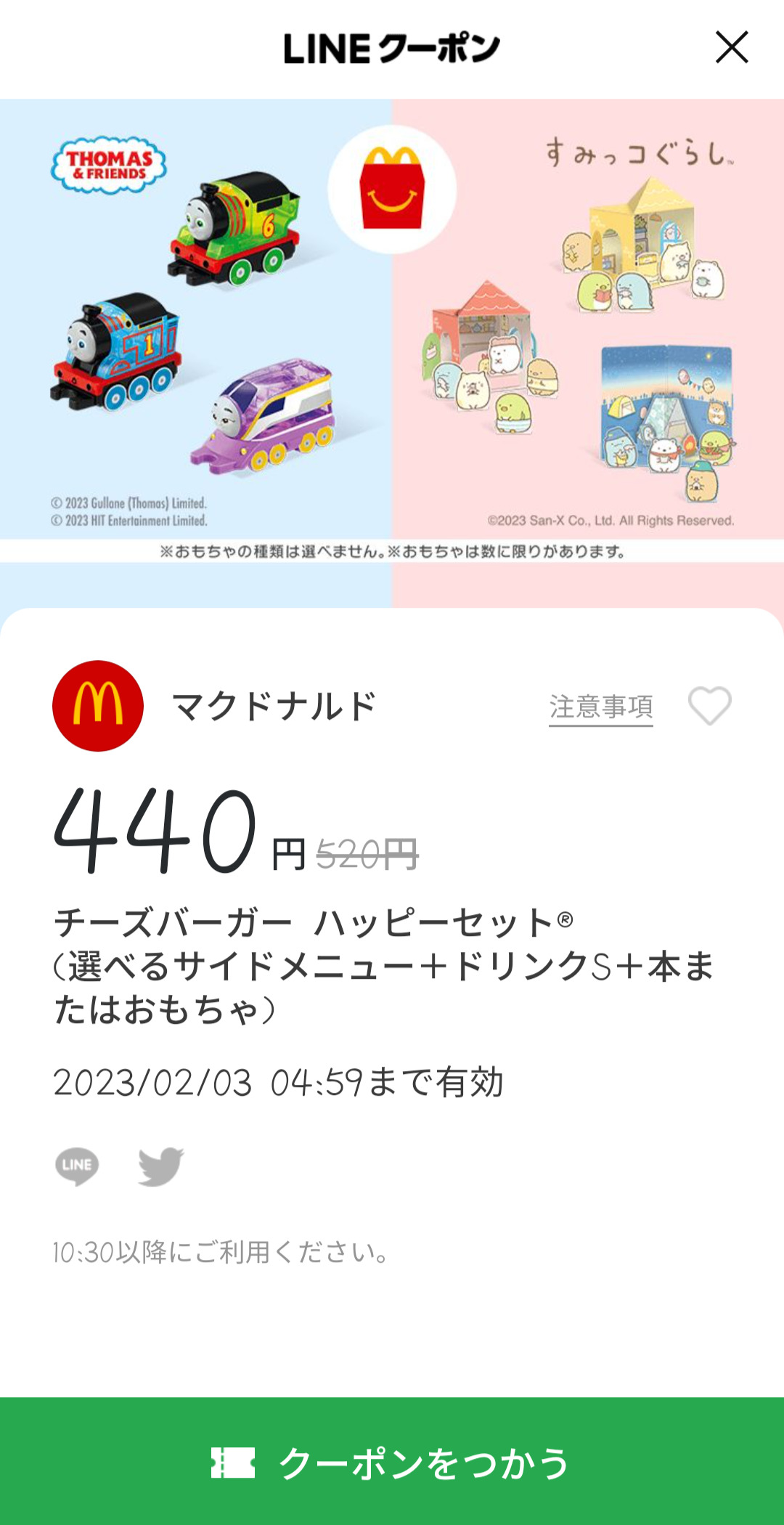Screen dimensions: 784x1525
Task: Share the coupon via LINE
Action: (77, 1166)
